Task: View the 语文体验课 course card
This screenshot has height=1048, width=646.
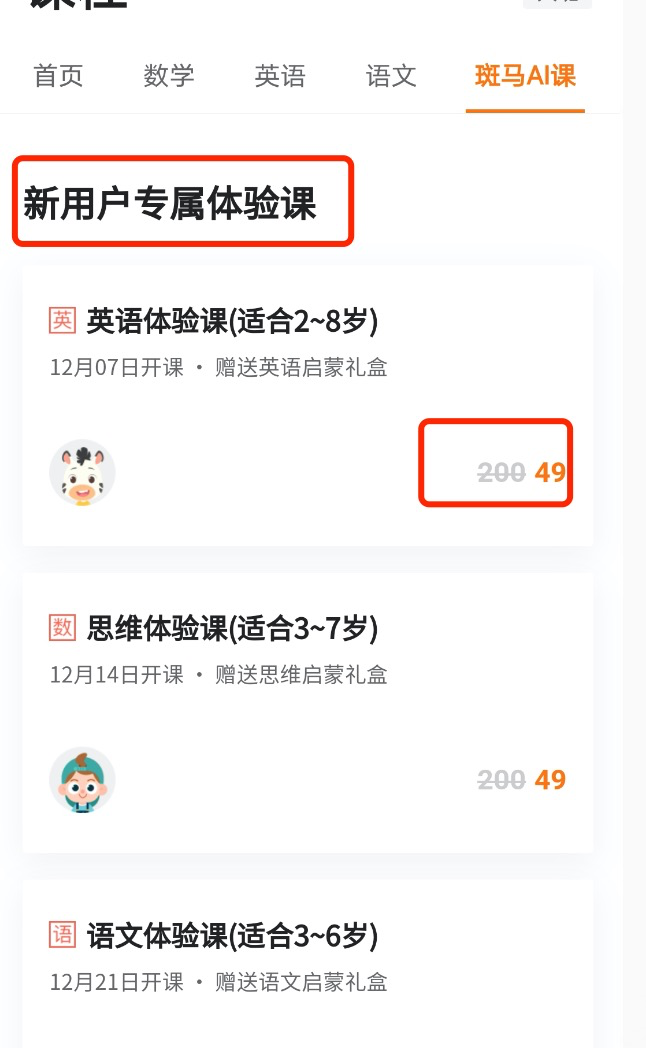Action: point(307,960)
